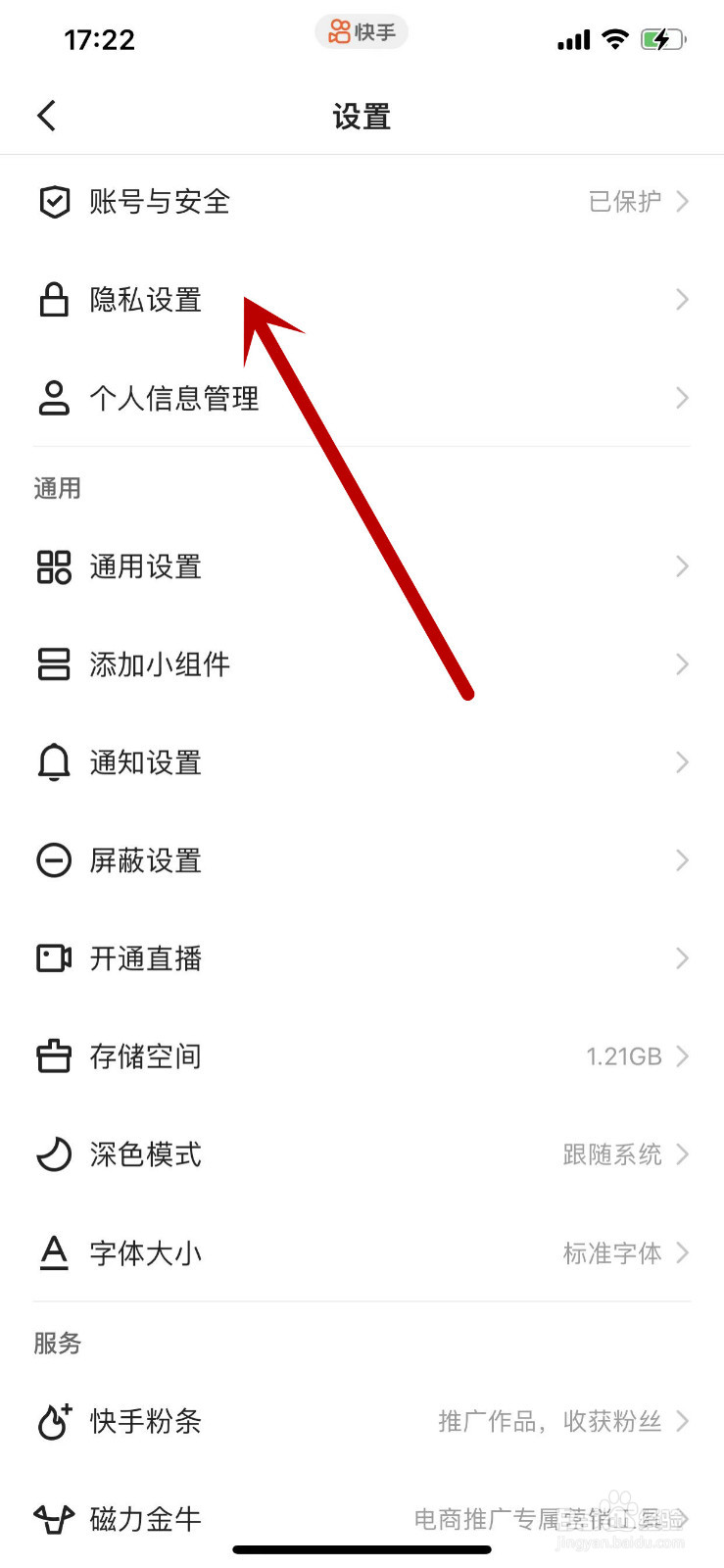The image size is (724, 1568).
Task: Open 账号与安全 showing 已保护
Action: coord(362,202)
